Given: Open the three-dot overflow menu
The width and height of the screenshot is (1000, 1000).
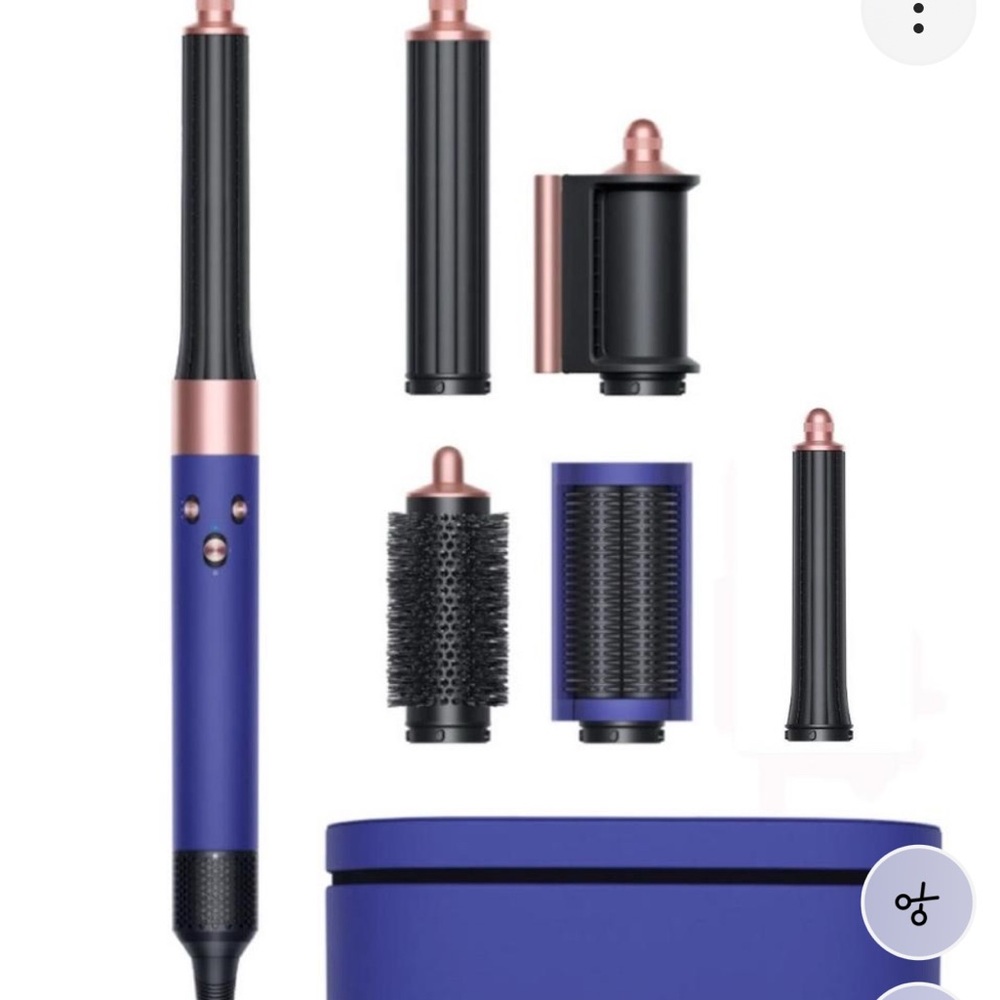Looking at the screenshot, I should pyautogui.click(x=918, y=17).
